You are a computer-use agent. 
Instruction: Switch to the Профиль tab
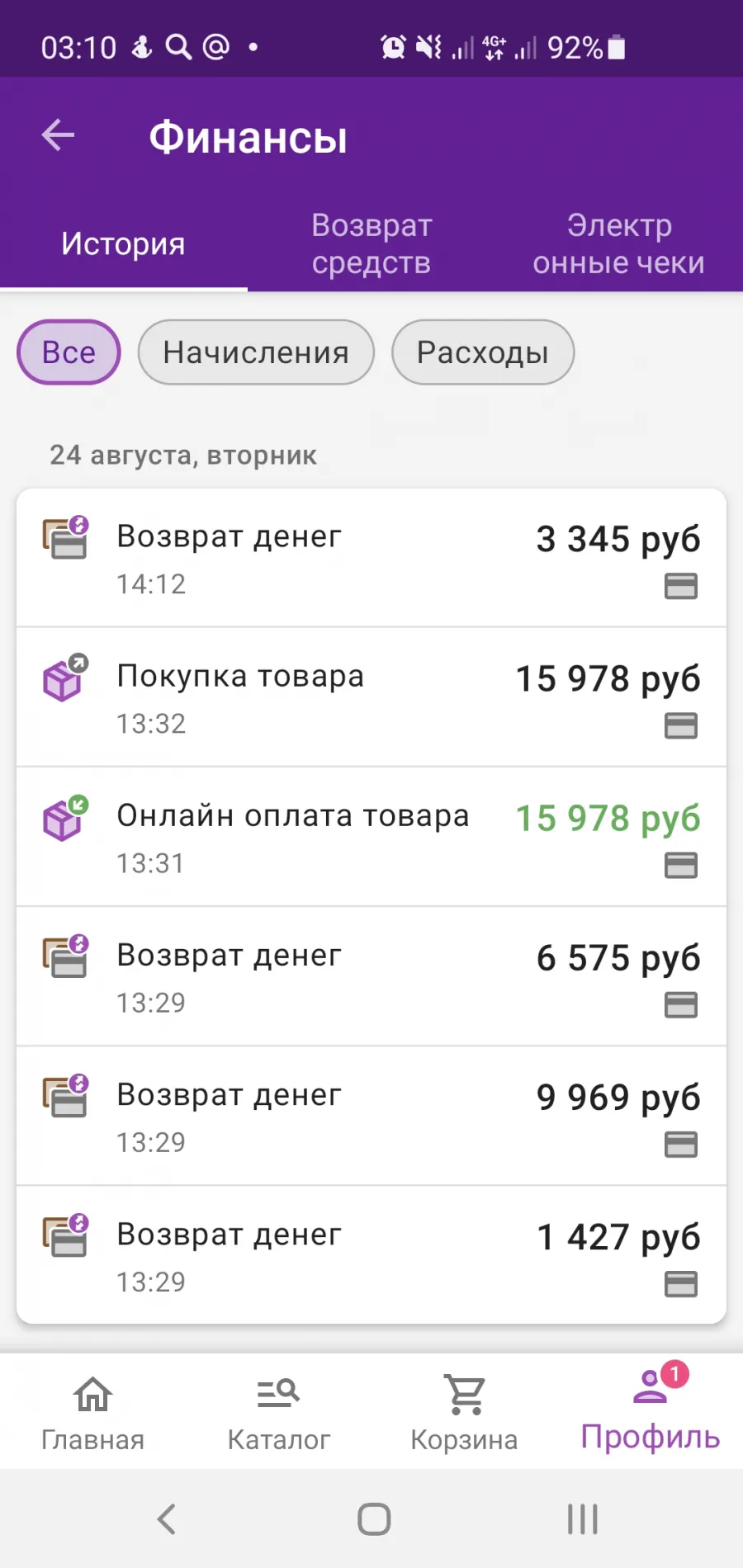click(651, 1413)
